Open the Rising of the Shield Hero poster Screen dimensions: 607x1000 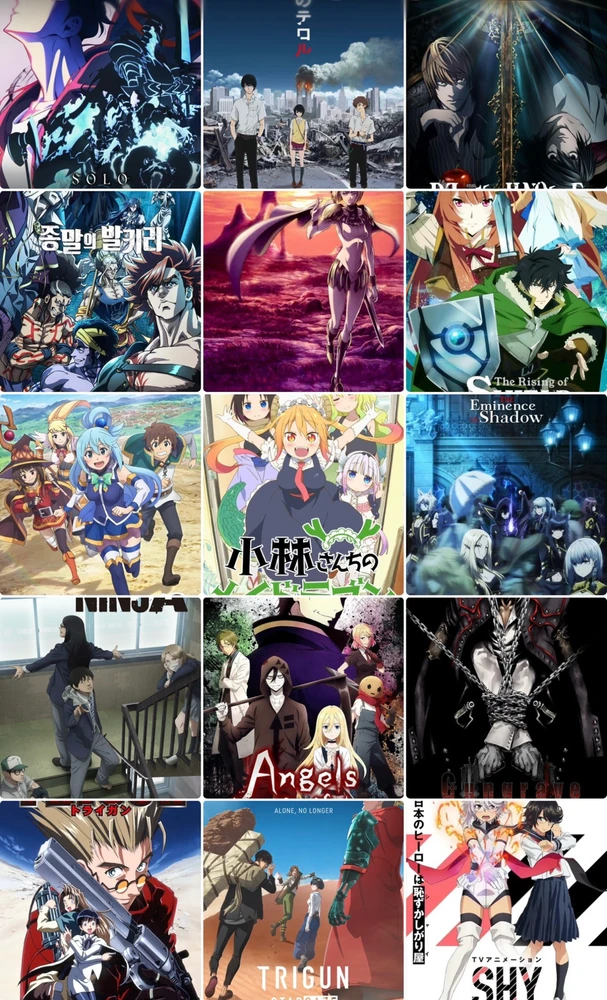506,291
